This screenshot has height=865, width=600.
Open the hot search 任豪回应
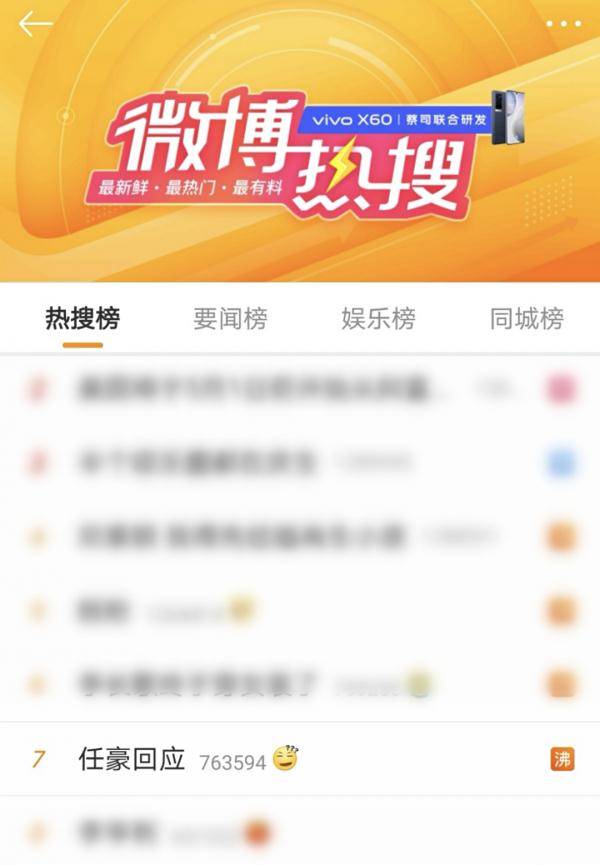click(x=132, y=759)
